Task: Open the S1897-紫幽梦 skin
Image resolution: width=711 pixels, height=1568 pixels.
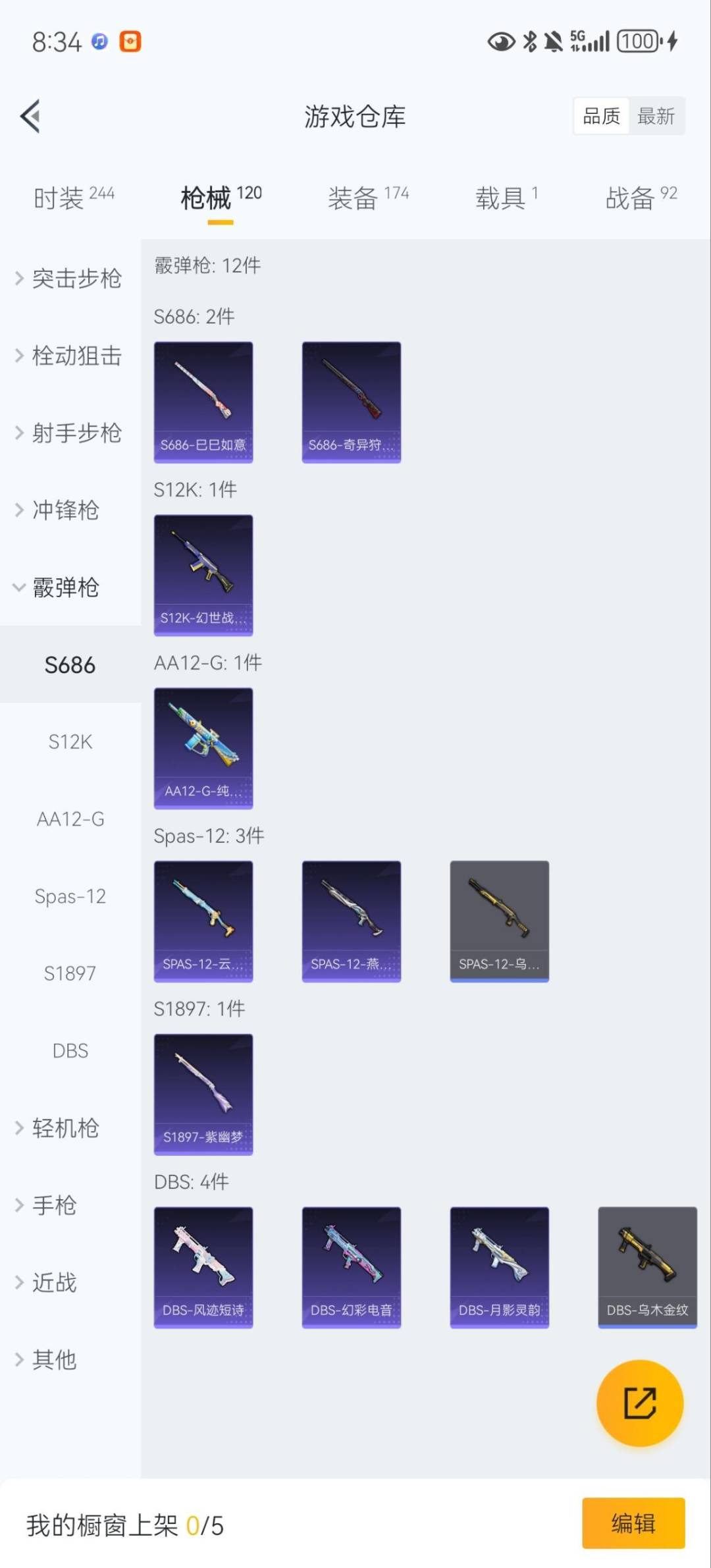Action: pos(203,1093)
